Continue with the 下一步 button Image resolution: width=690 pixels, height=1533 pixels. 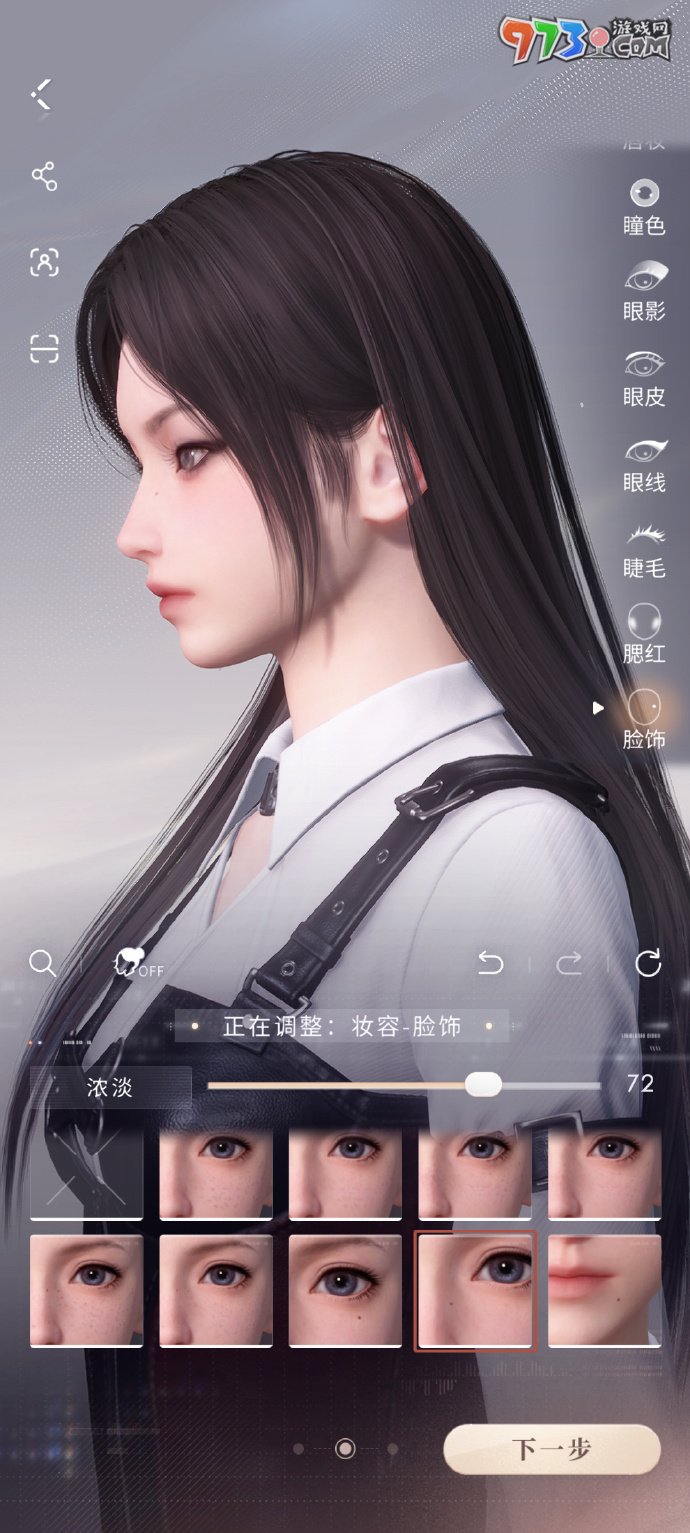(x=552, y=1449)
